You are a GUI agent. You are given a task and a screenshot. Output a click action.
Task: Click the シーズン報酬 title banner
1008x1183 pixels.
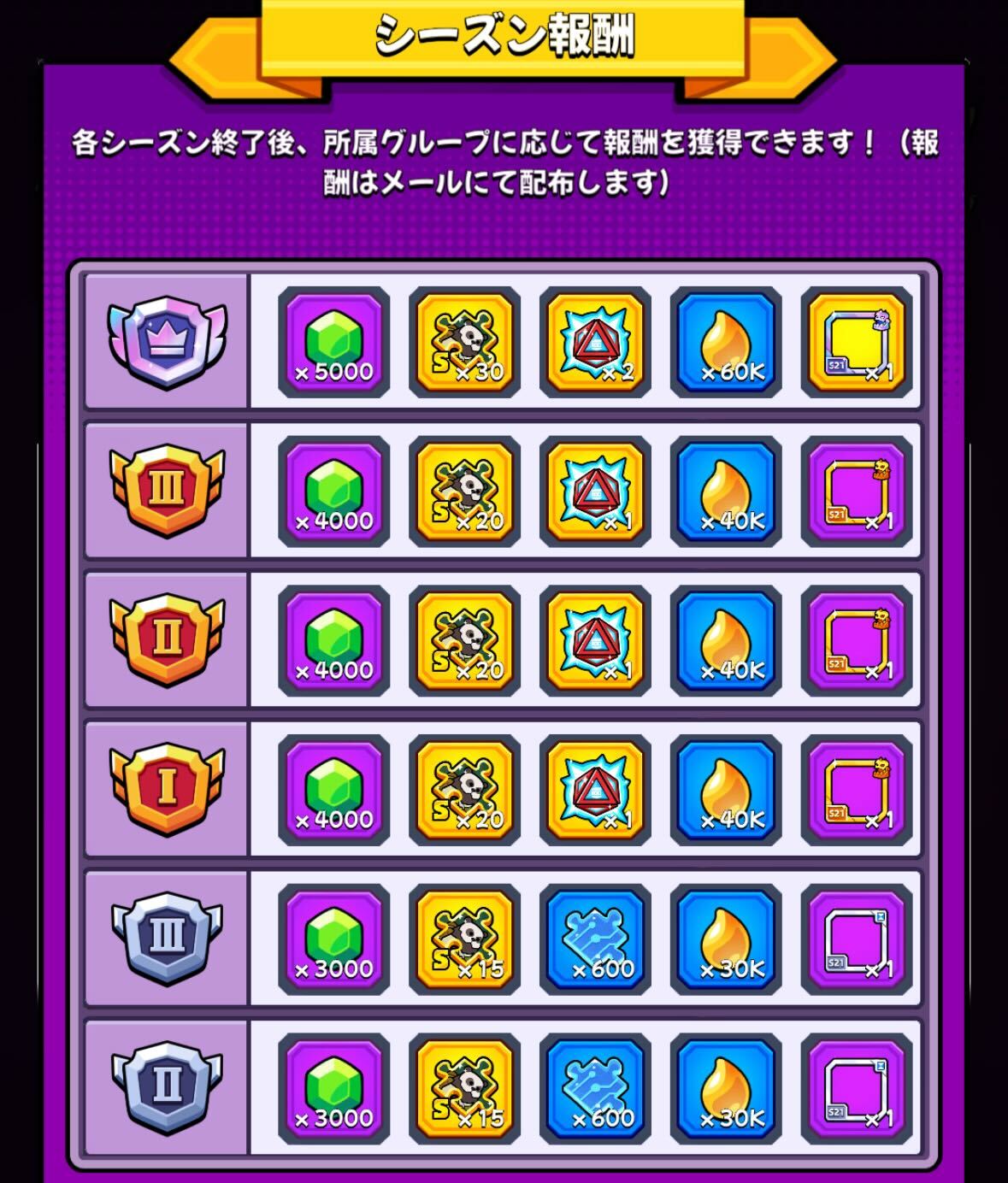504,36
